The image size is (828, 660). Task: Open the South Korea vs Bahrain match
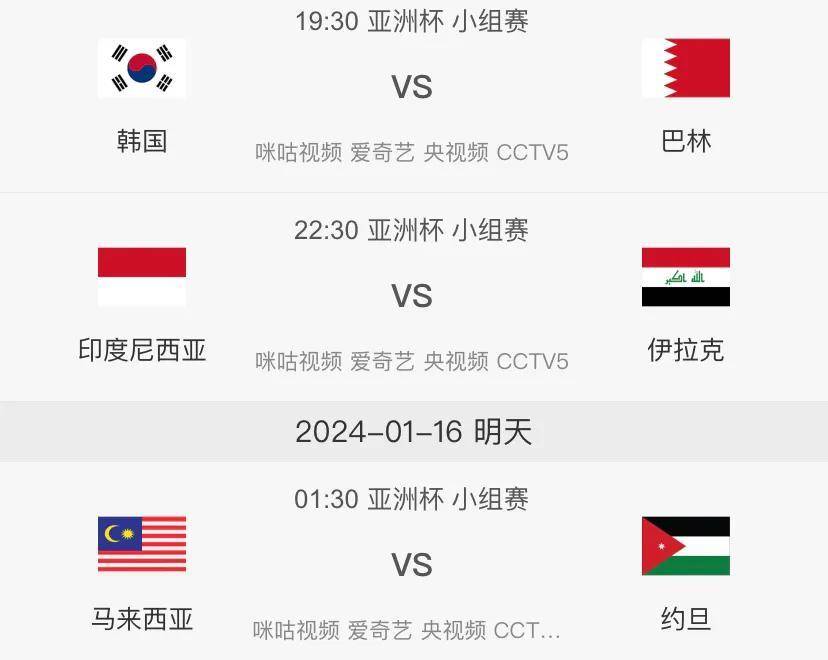412,88
